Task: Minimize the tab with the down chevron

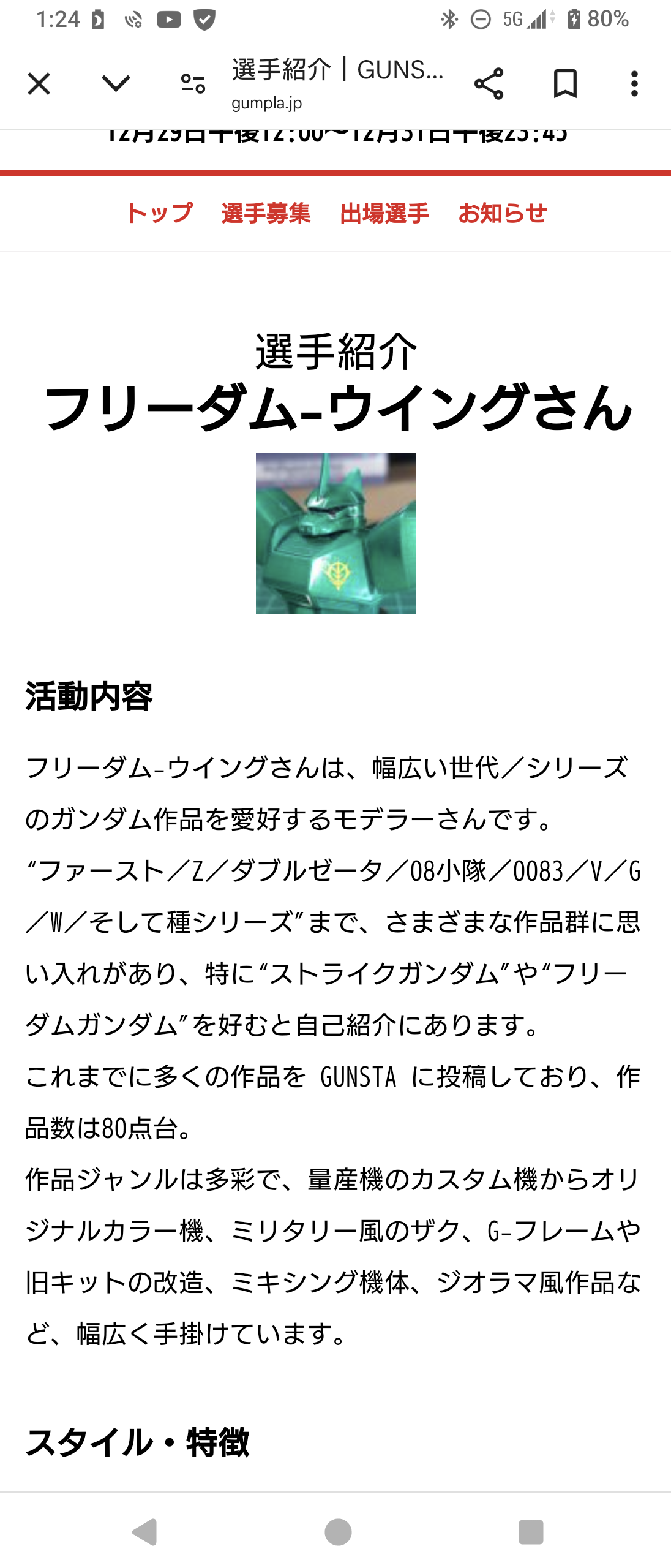Action: point(116,83)
